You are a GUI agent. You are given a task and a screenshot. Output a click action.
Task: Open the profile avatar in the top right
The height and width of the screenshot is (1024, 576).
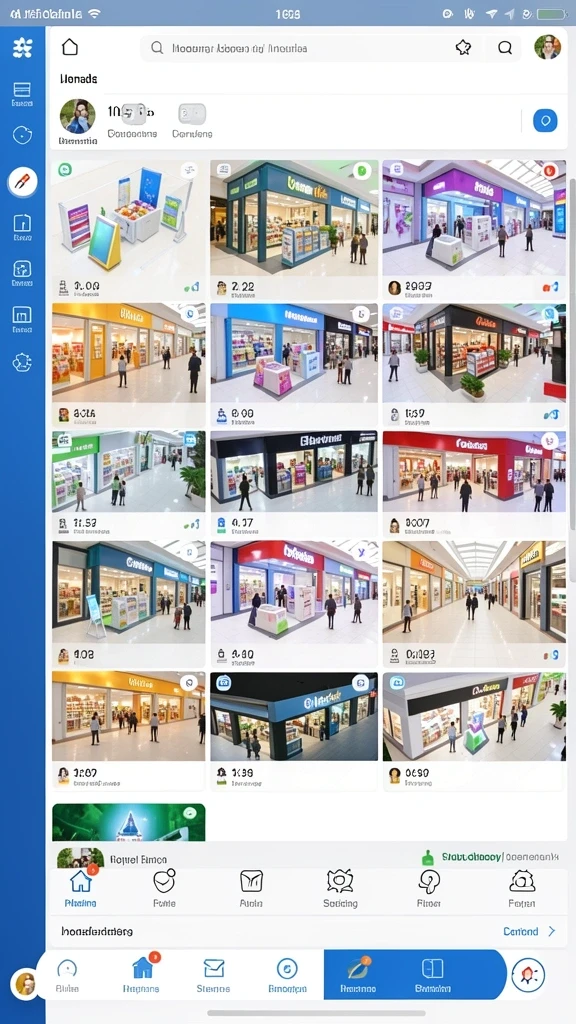(547, 47)
